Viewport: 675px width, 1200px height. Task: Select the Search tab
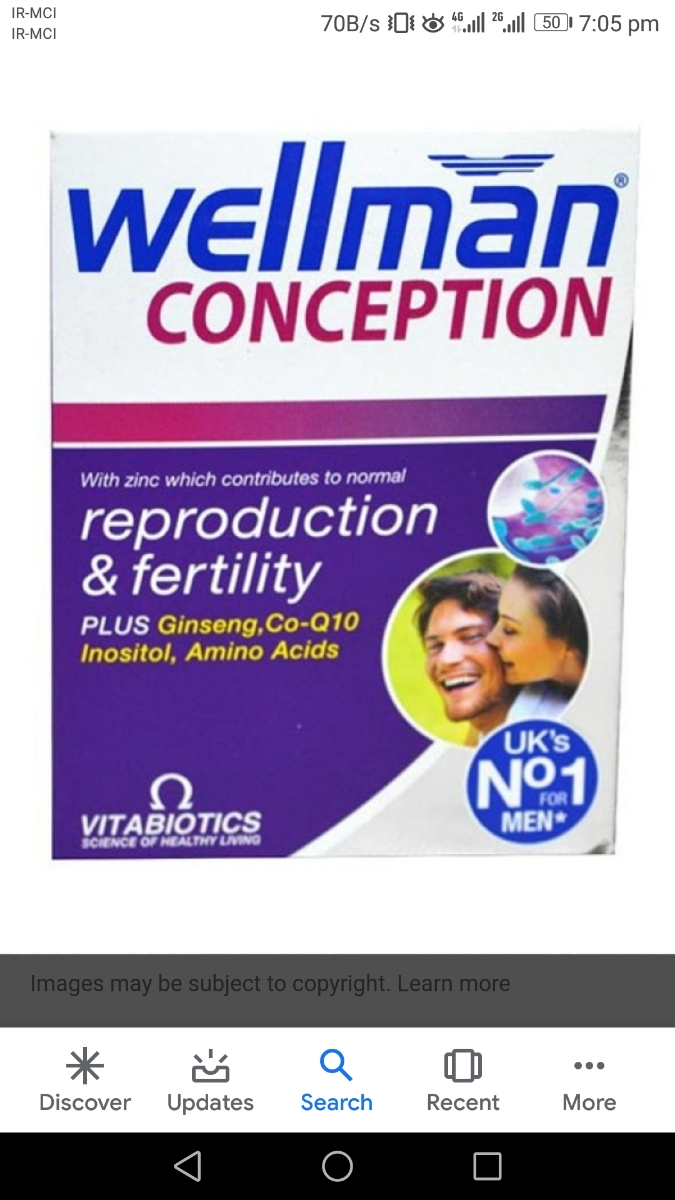point(337,1081)
